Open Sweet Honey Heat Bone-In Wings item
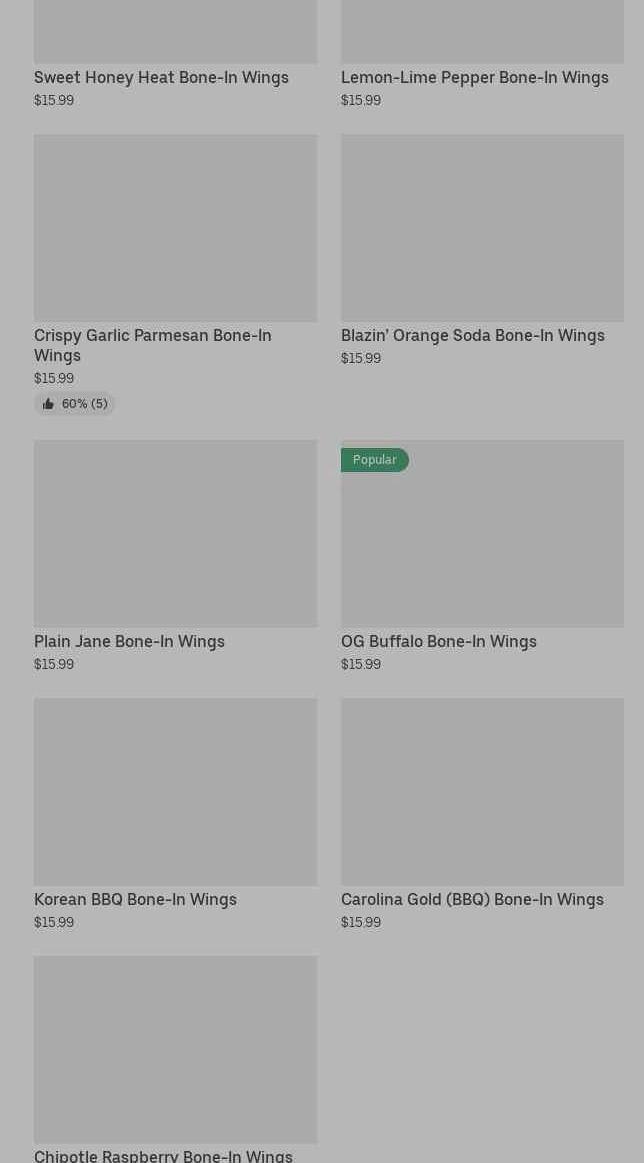This screenshot has width=644, height=1163. tap(161, 77)
